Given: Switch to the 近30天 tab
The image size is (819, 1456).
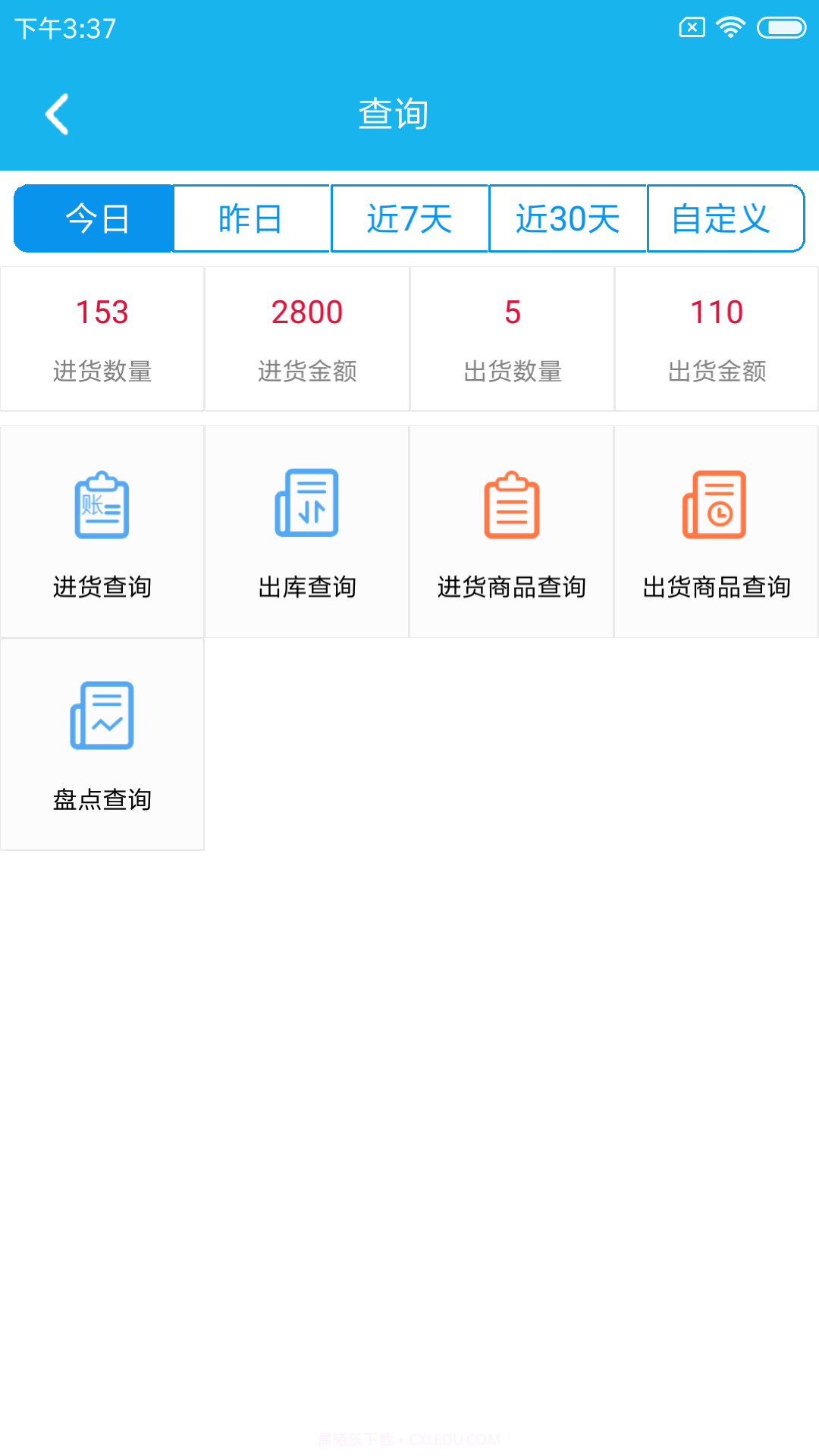Looking at the screenshot, I should tap(567, 218).
